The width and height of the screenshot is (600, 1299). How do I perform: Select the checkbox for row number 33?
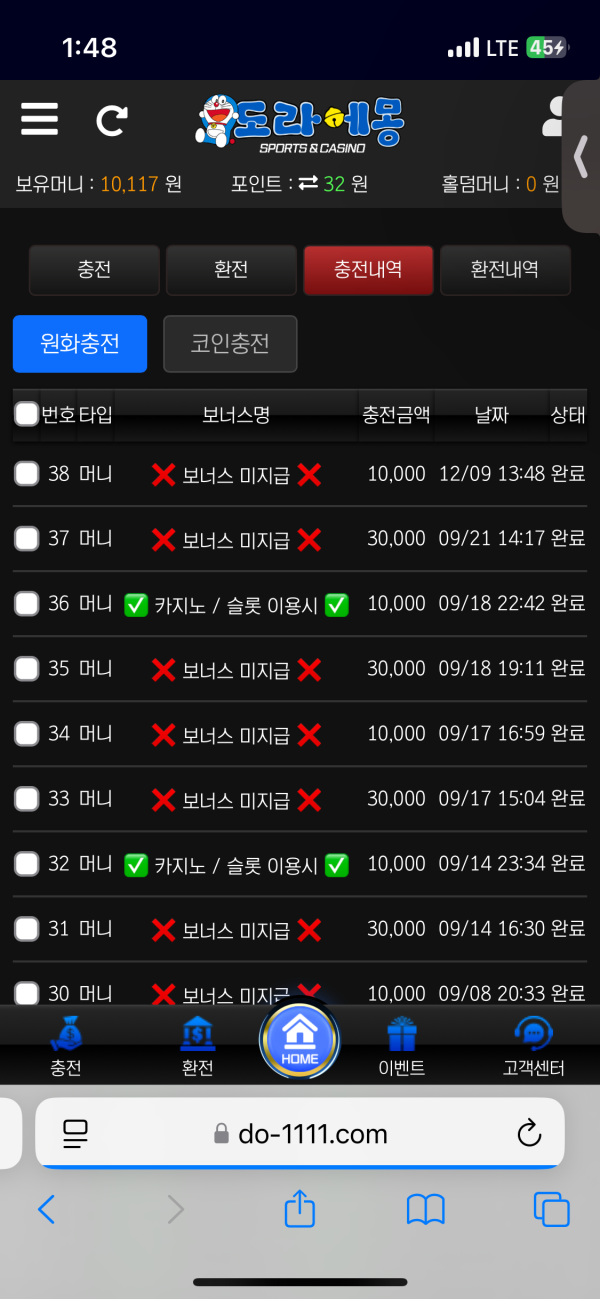pyautogui.click(x=27, y=799)
